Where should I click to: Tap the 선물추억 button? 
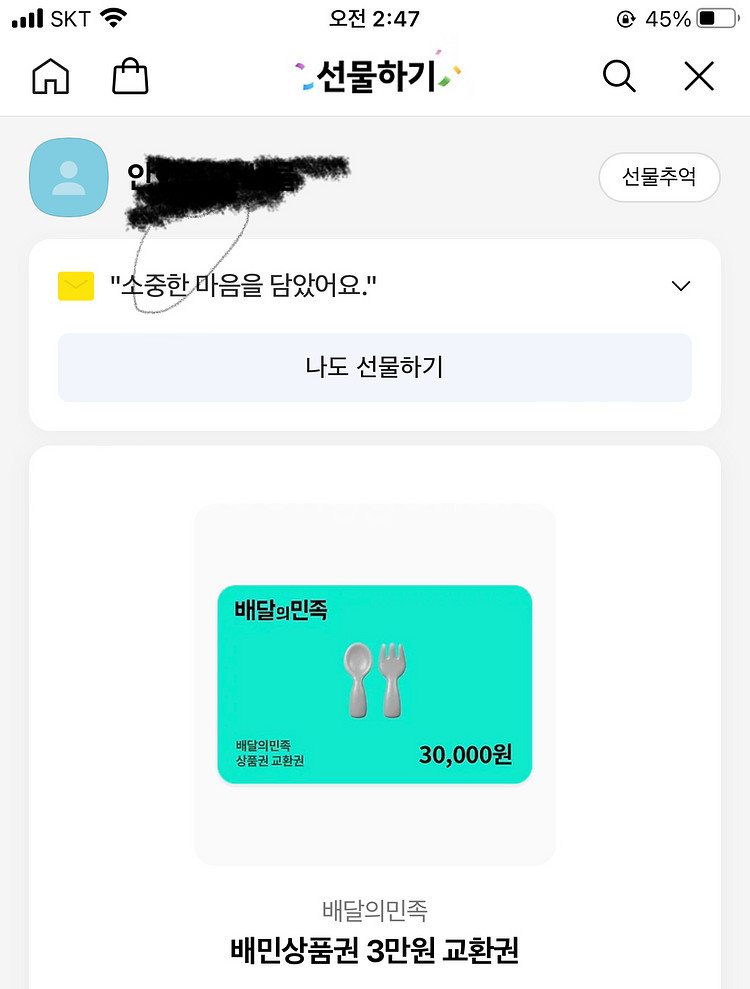tap(659, 178)
